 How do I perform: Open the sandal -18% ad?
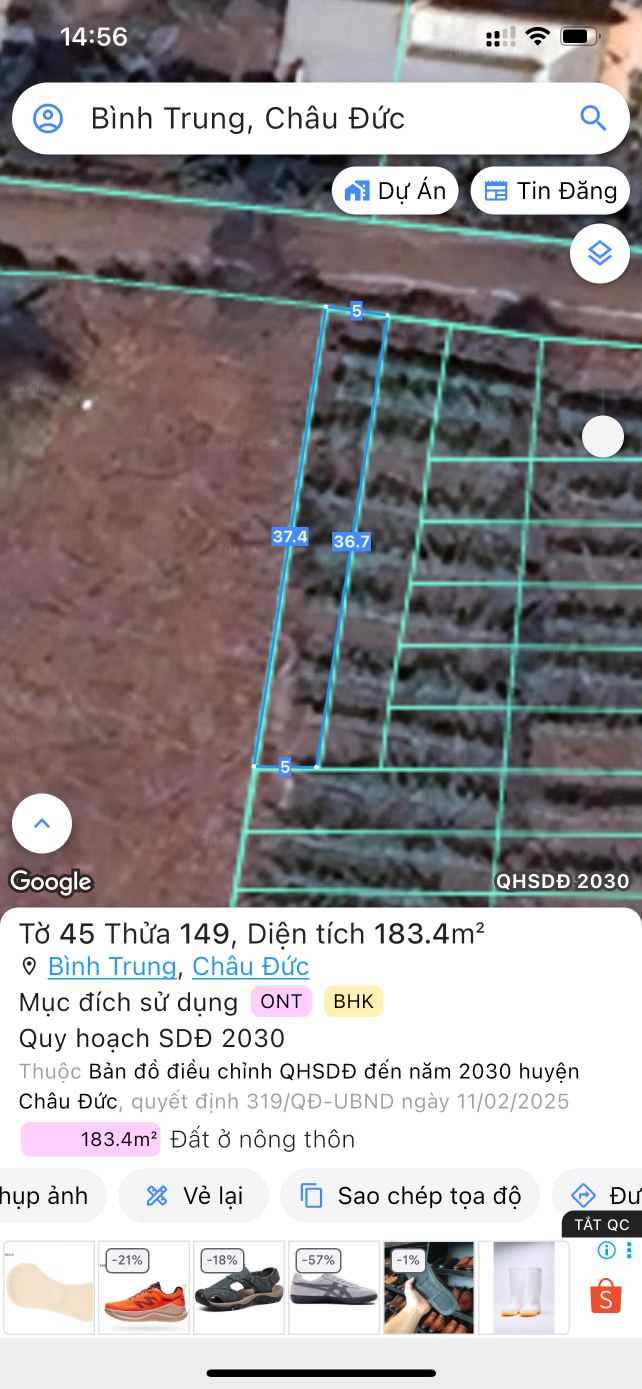(x=239, y=1288)
